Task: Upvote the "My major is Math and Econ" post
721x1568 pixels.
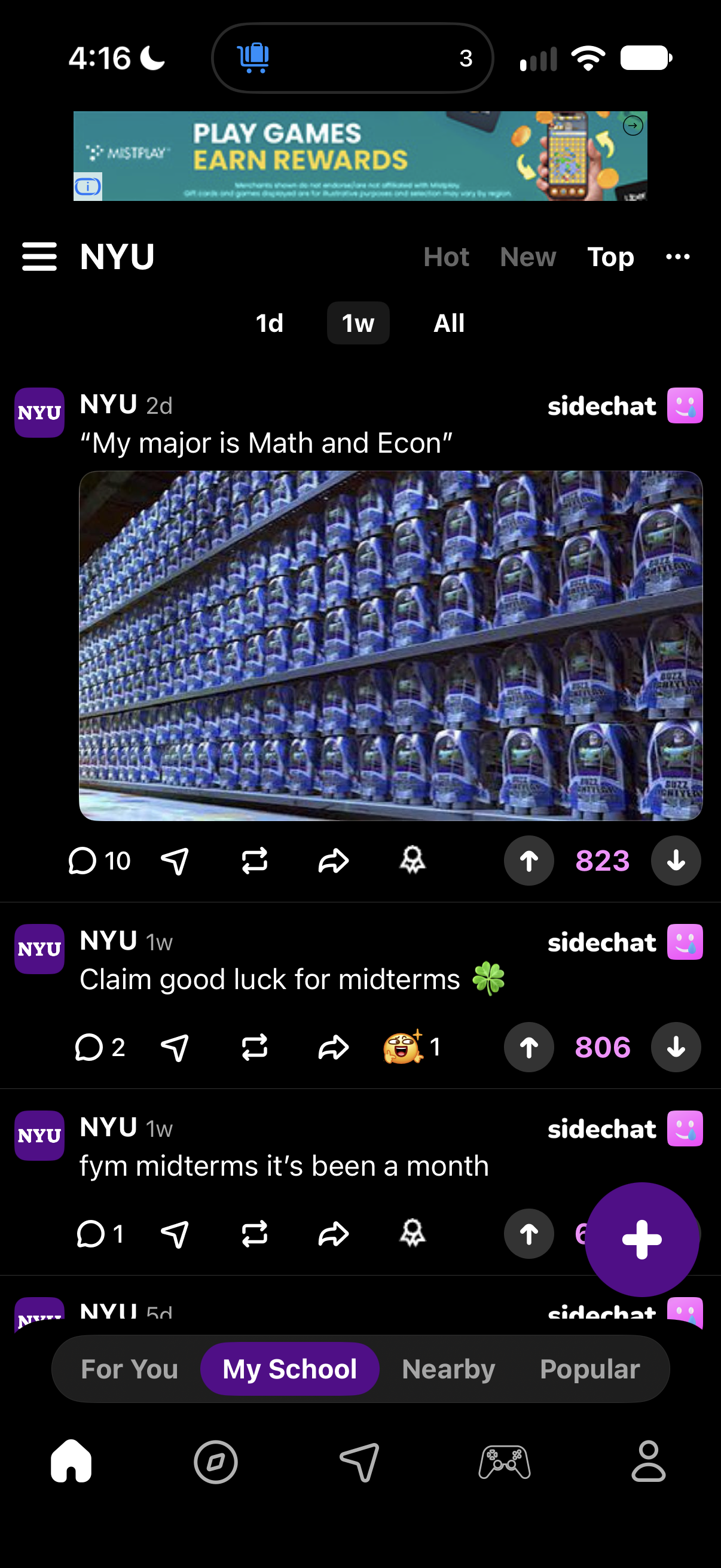Action: (x=528, y=861)
